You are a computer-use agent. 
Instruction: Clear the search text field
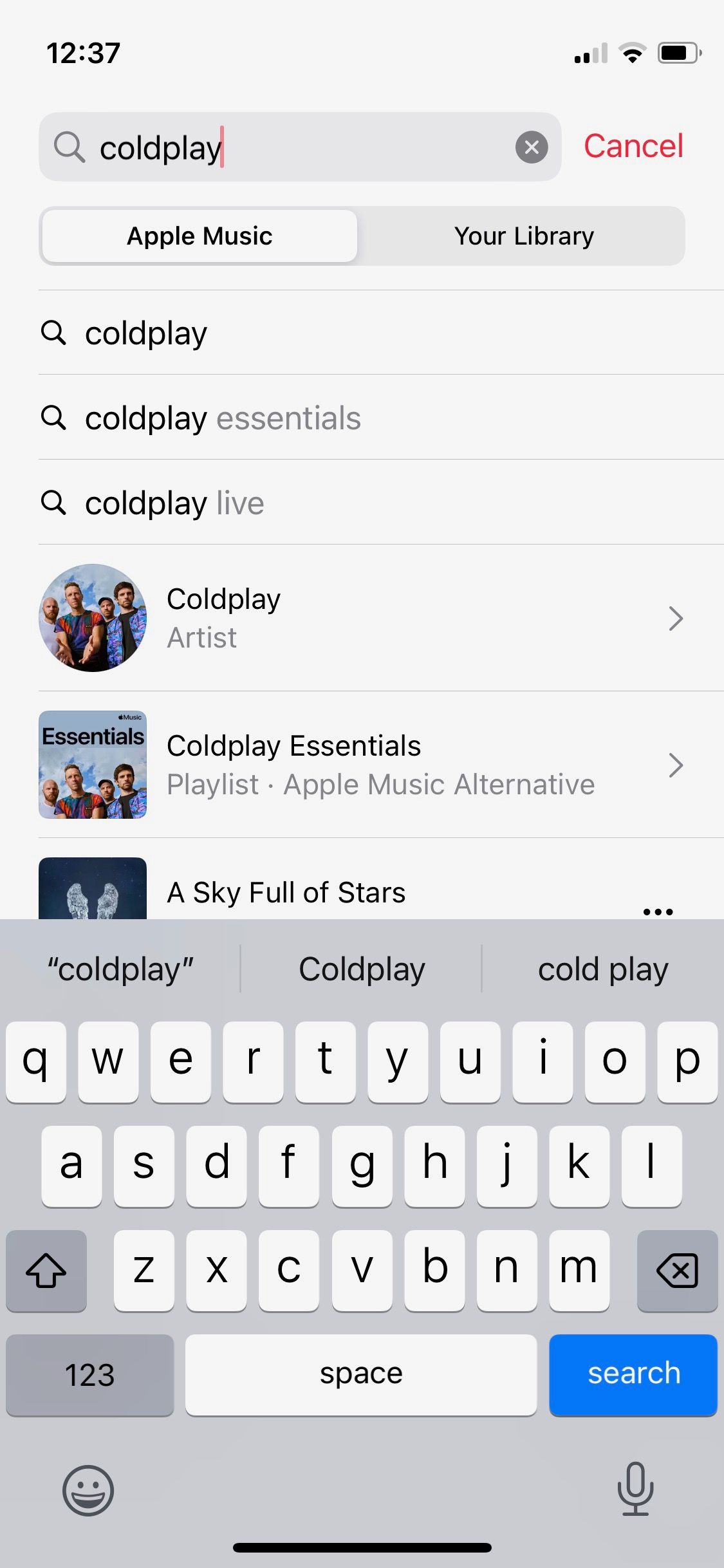[x=532, y=147]
